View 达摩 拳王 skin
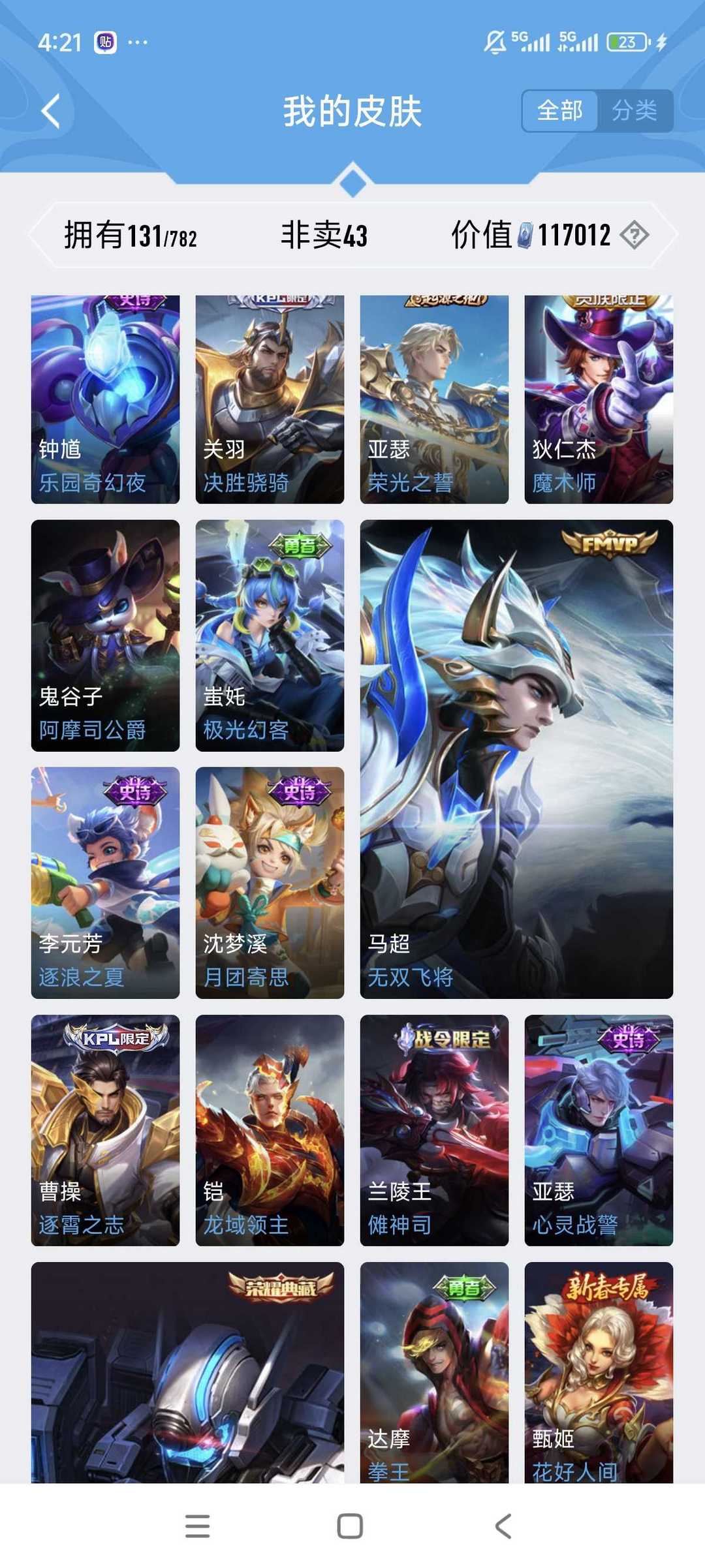This screenshot has width=705, height=1568. tap(434, 1372)
